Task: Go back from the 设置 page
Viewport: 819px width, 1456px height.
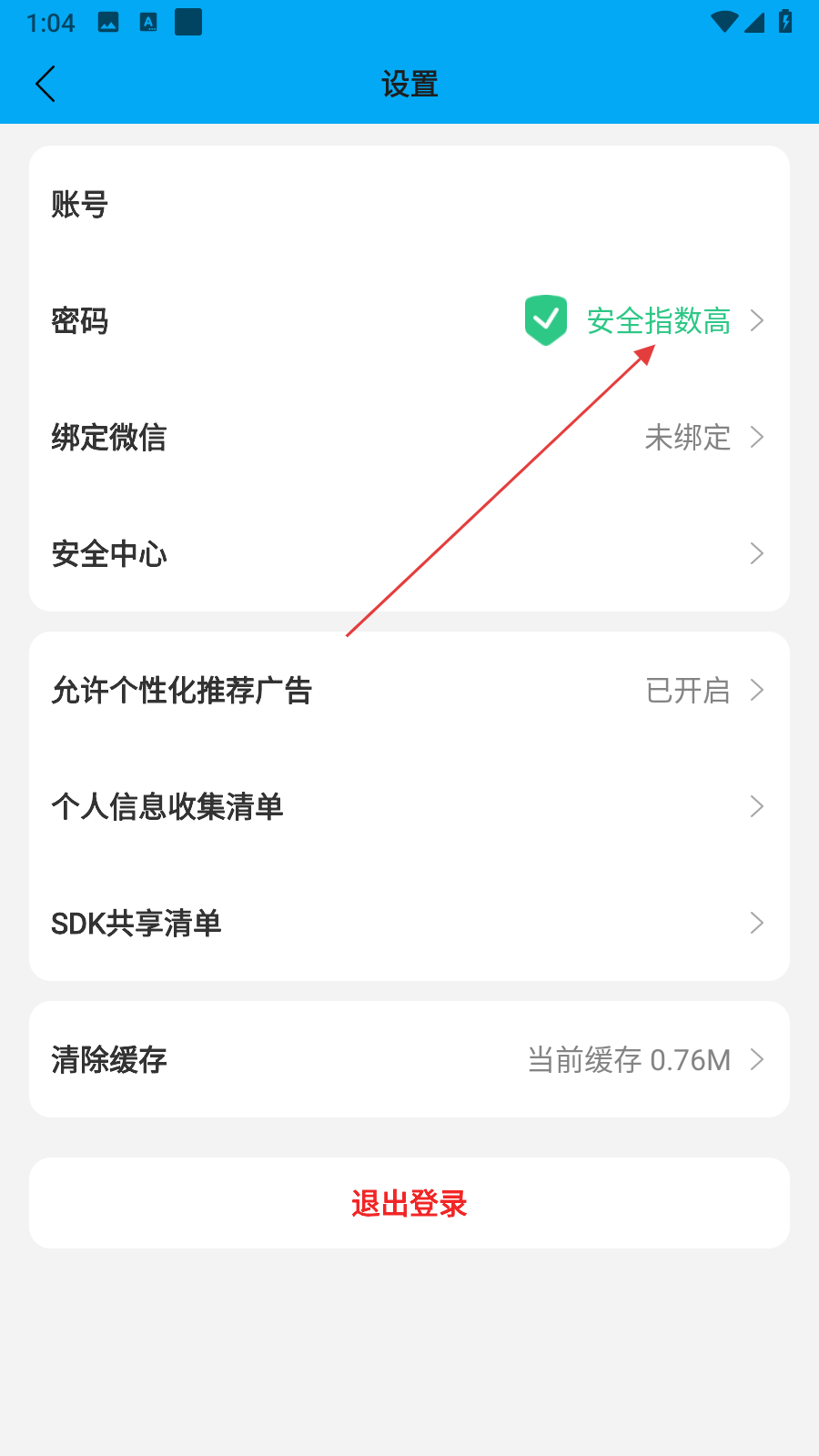Action: click(x=45, y=85)
